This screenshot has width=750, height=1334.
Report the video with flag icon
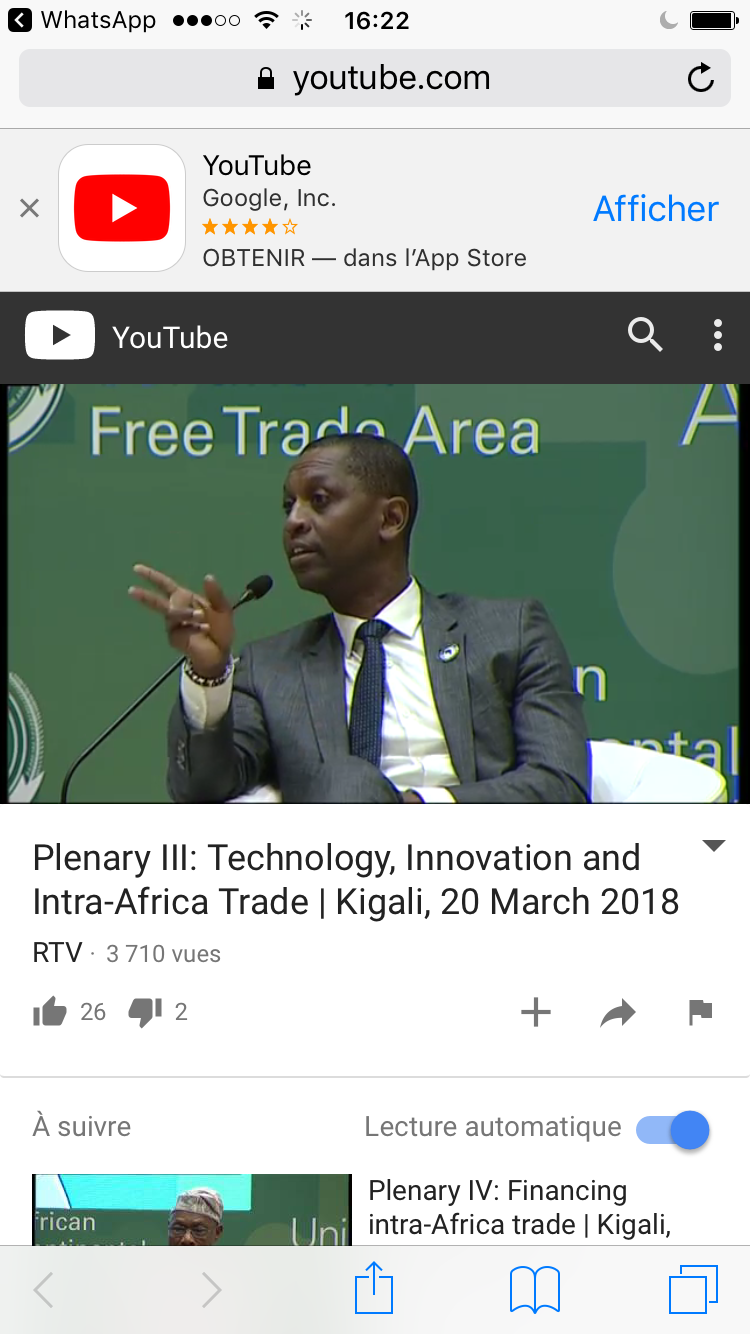tap(700, 1013)
